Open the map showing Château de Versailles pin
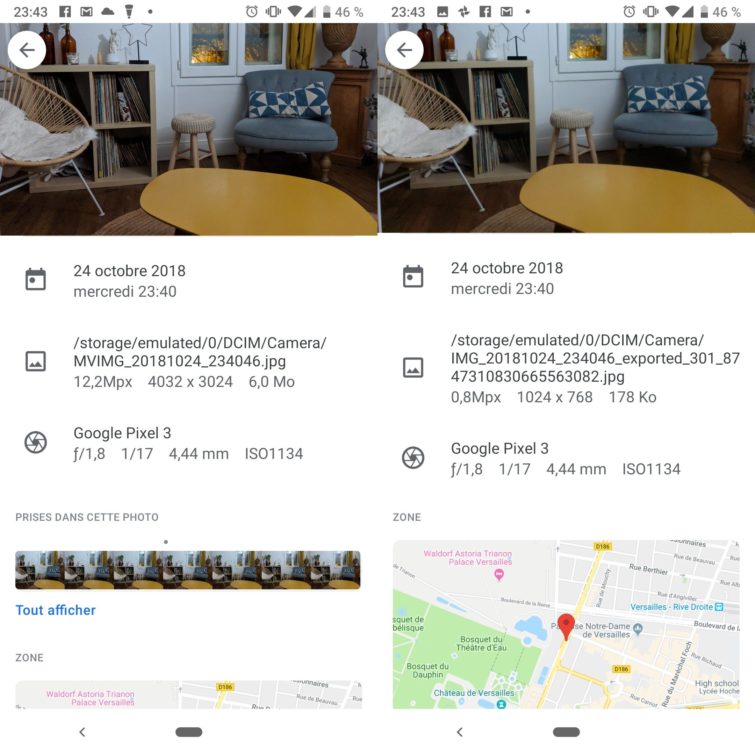This screenshot has height=755, width=755. 566,624
